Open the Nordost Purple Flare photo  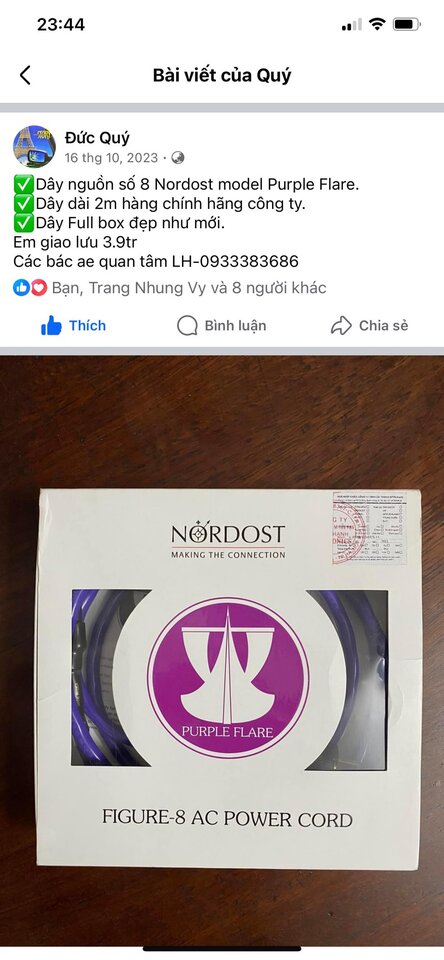pos(222,654)
